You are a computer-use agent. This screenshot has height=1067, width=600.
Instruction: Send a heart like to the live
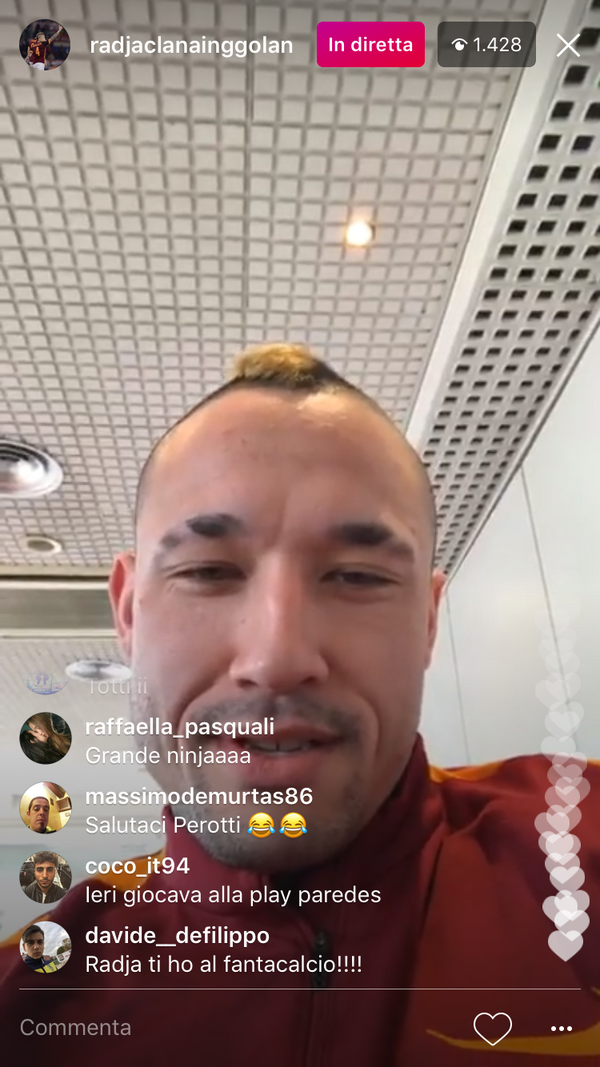coord(492,1028)
